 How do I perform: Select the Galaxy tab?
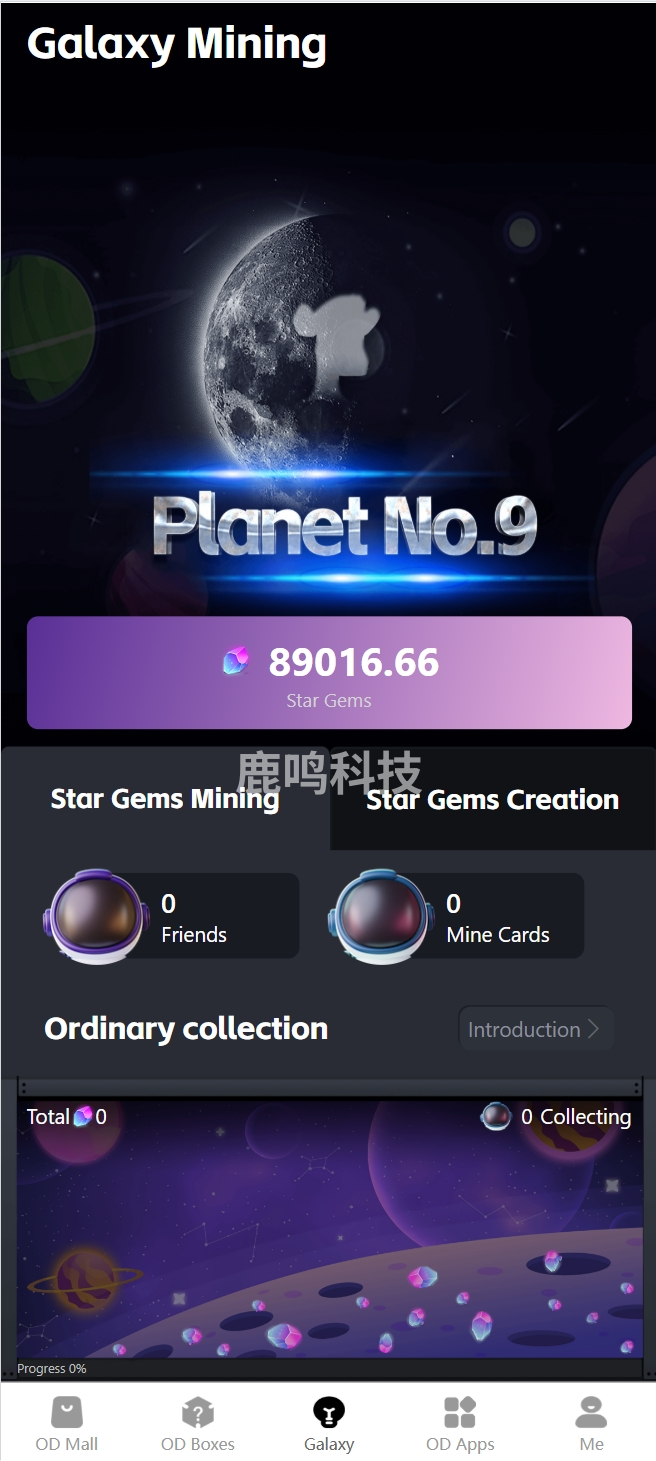[x=329, y=1424]
